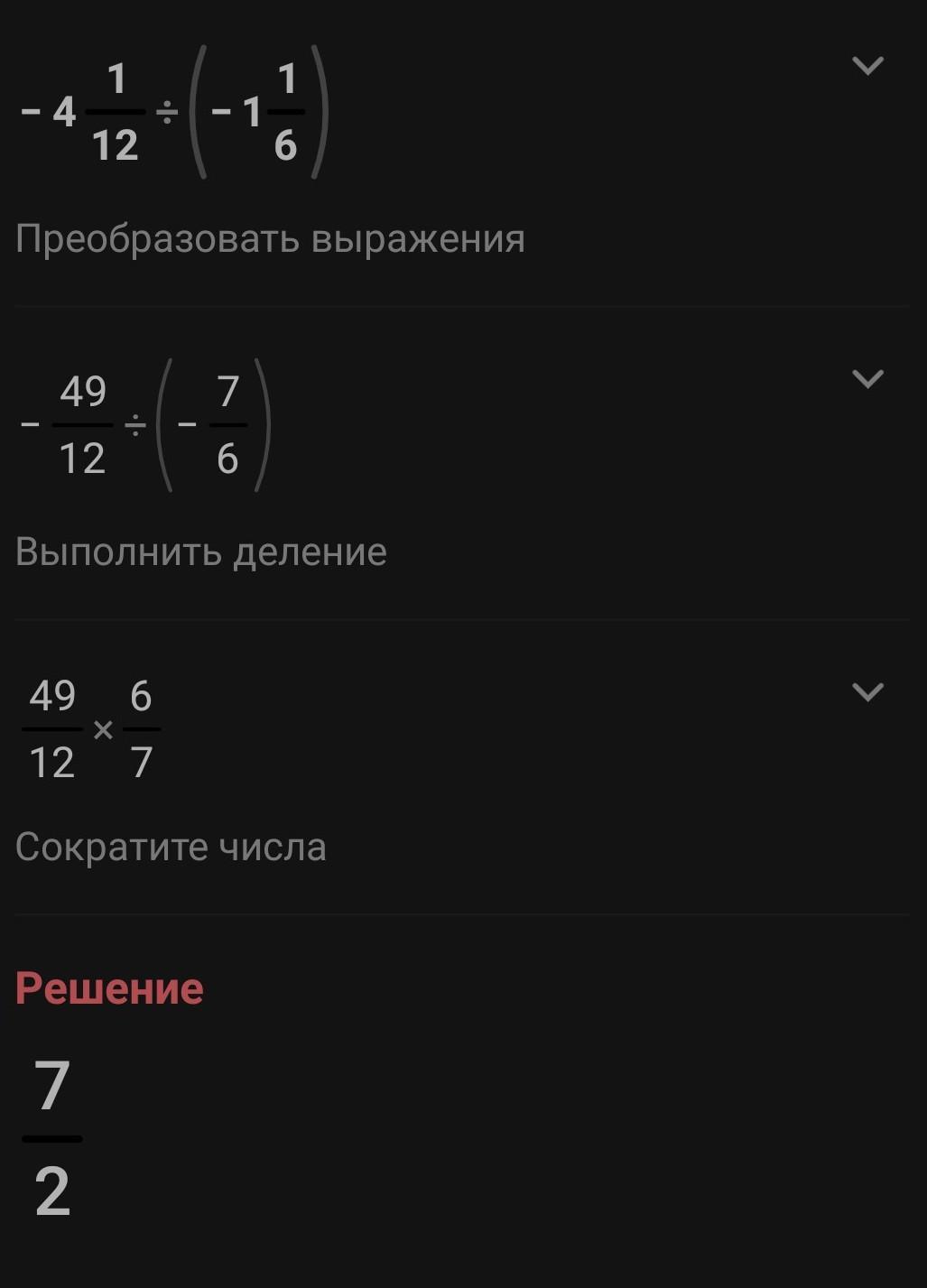Expand the 'Выполнить деление' step chevron
Image resolution: width=927 pixels, height=1288 pixels.
(x=867, y=379)
